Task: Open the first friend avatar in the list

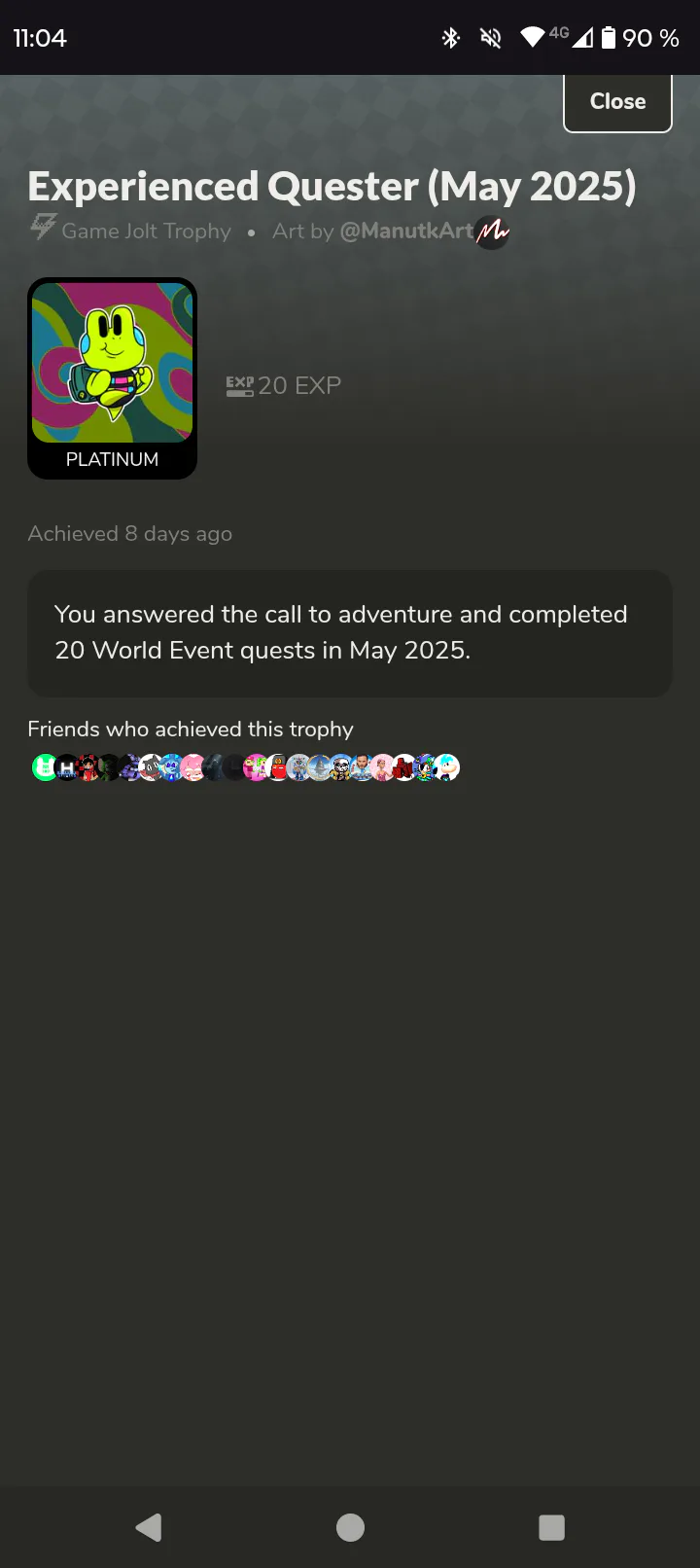Action: pyautogui.click(x=45, y=768)
